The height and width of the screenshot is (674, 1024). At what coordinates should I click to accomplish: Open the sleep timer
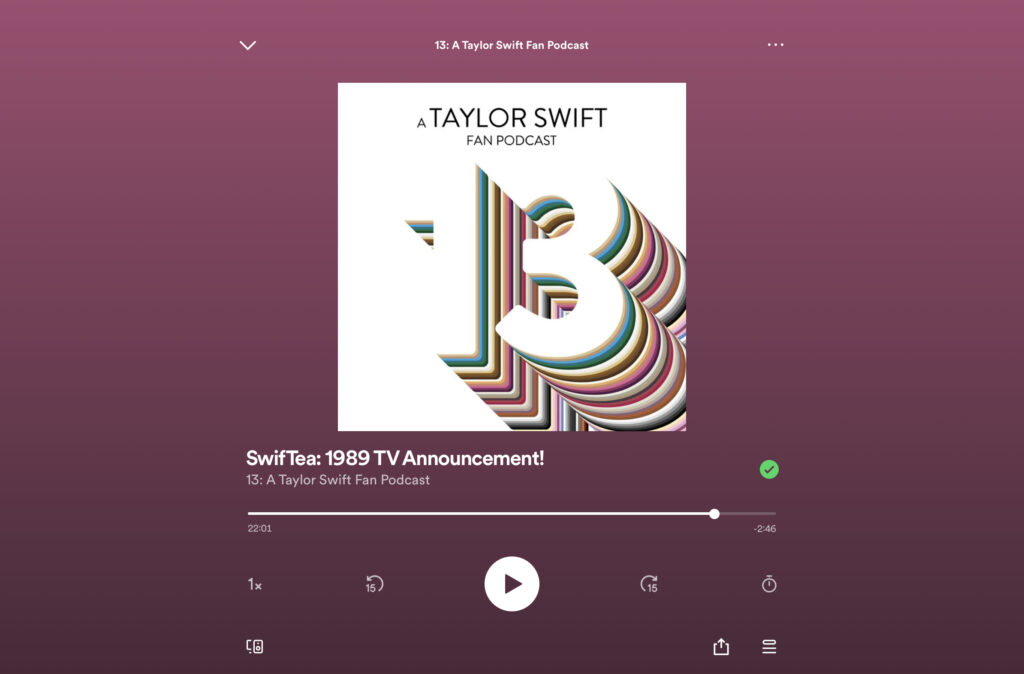[x=769, y=584]
